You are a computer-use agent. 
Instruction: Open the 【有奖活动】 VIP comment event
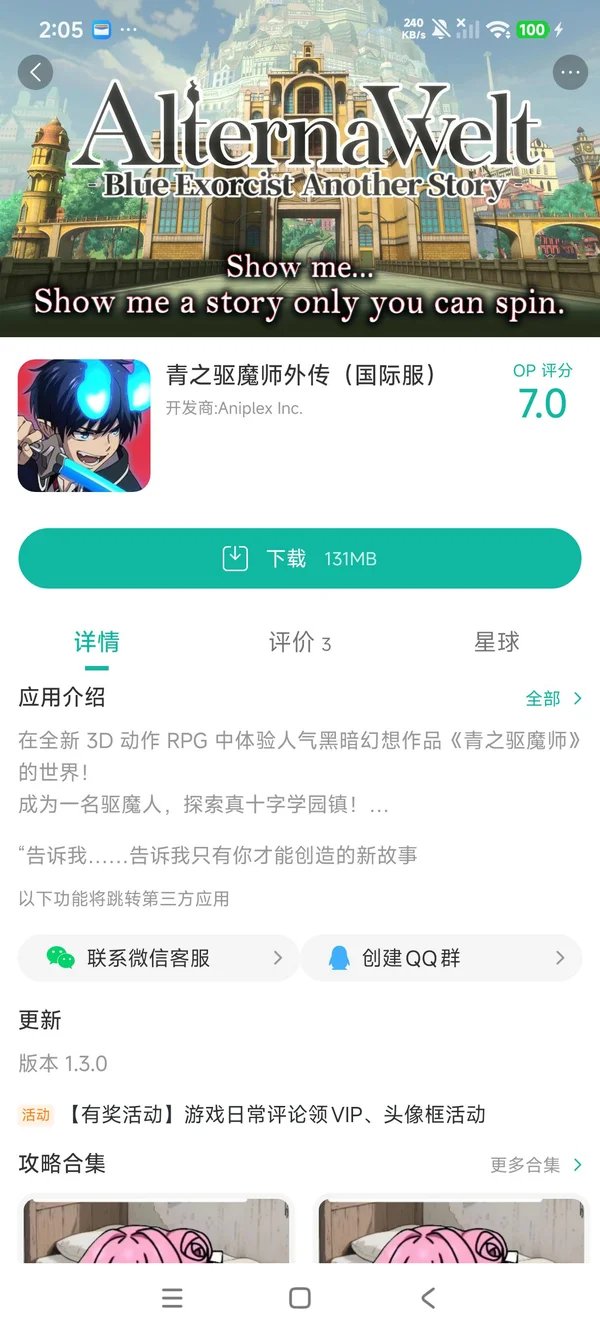(x=276, y=1114)
